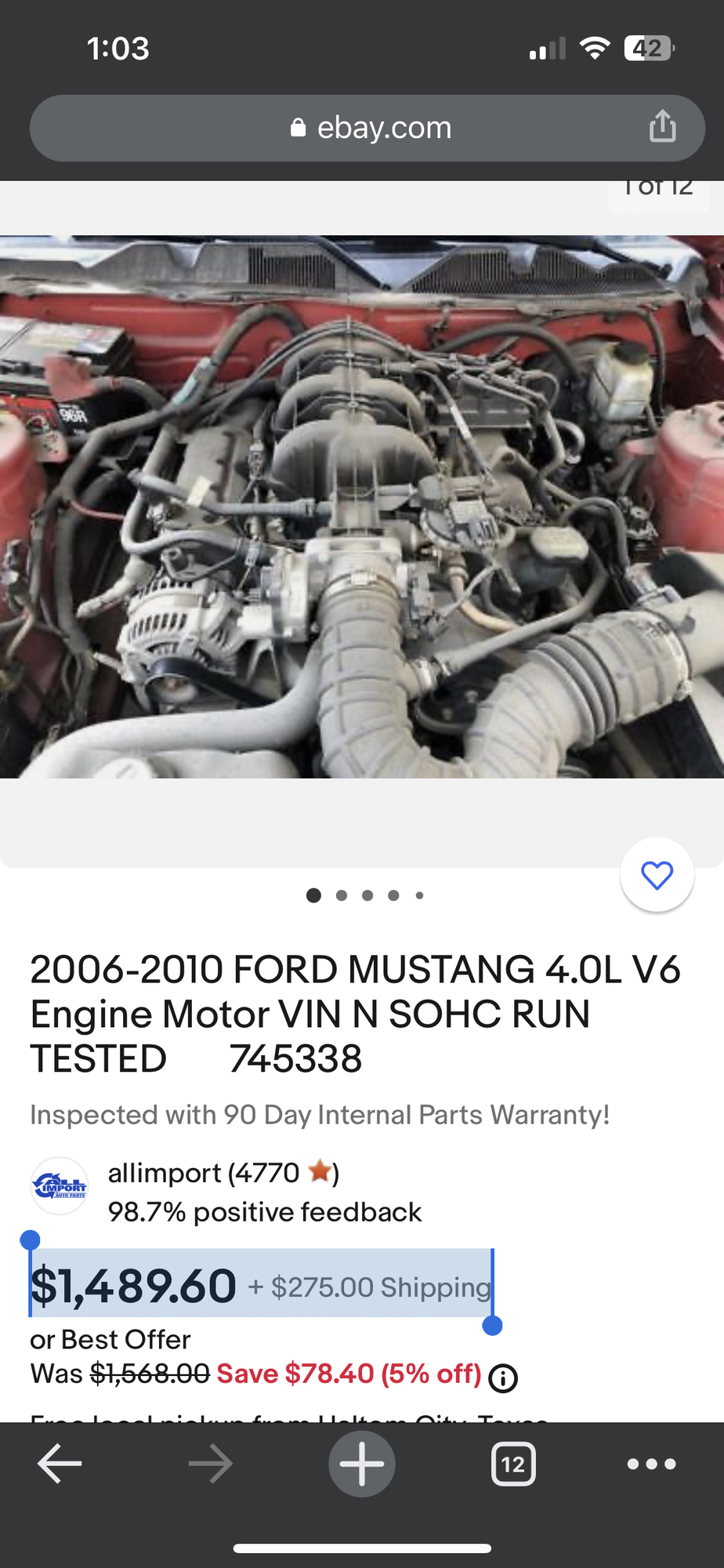Image resolution: width=724 pixels, height=1568 pixels.
Task: Open the browser's more options menu
Action: click(651, 1464)
